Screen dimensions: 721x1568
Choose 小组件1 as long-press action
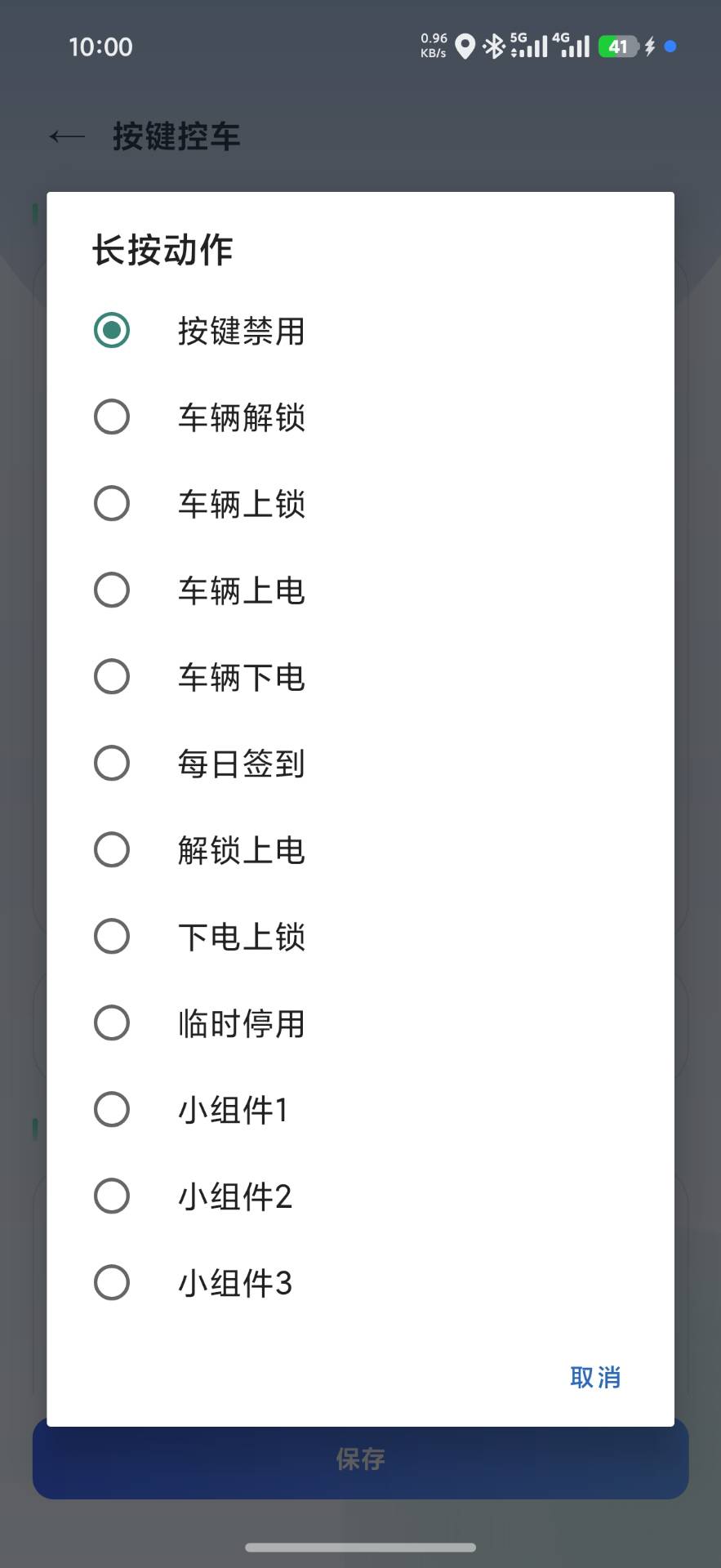[360, 1110]
